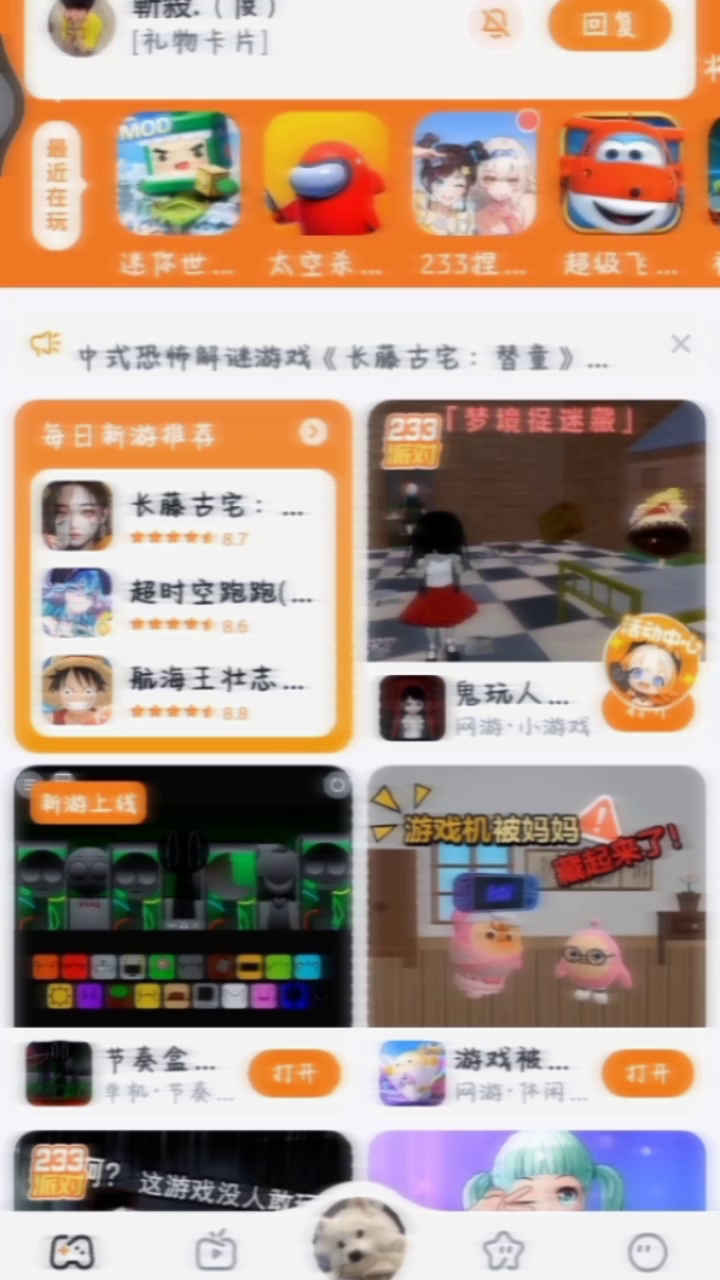
Task: Mute notifications with the bell icon
Action: coord(495,25)
